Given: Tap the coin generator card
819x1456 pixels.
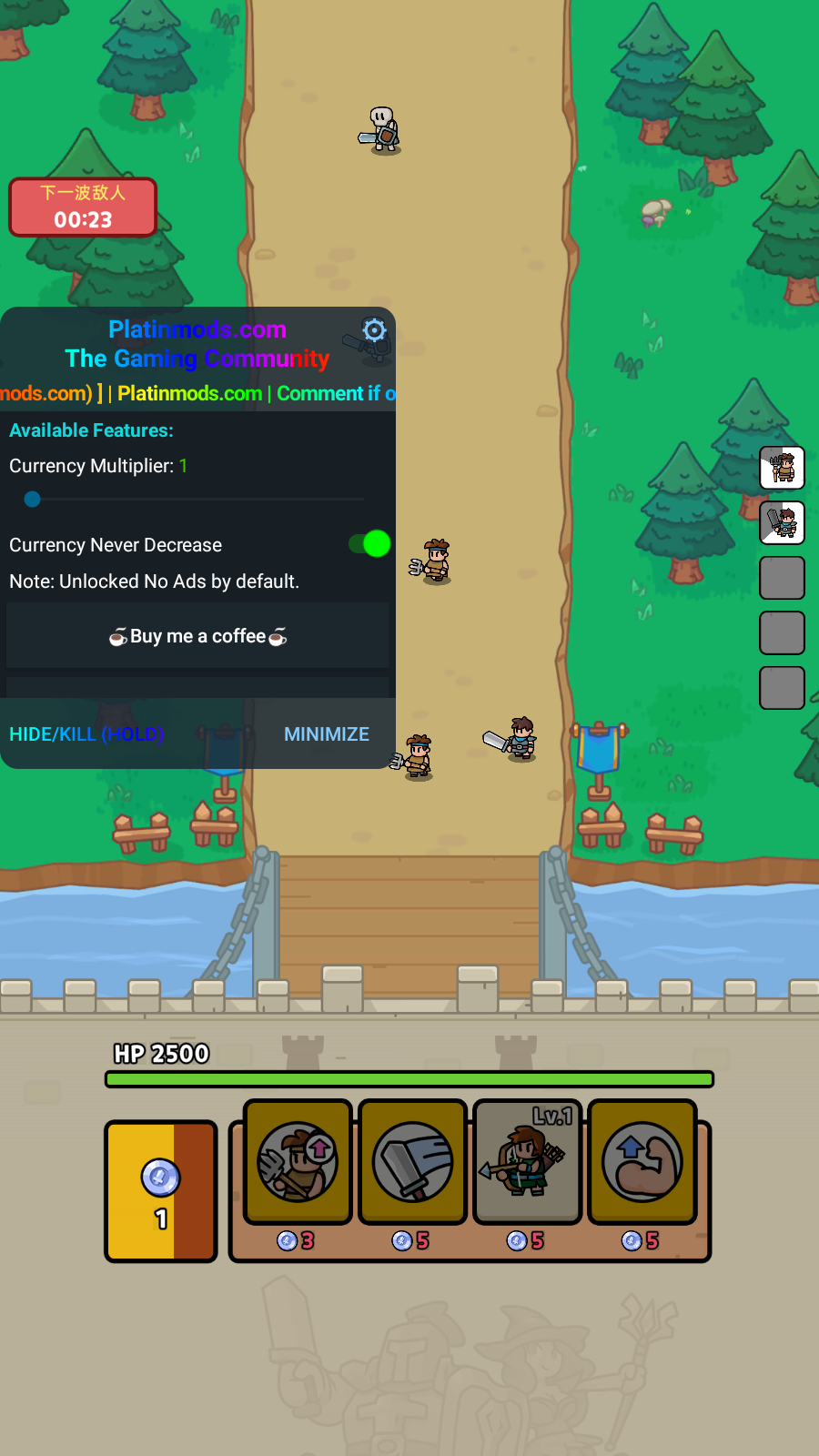Looking at the screenshot, I should (x=161, y=1190).
